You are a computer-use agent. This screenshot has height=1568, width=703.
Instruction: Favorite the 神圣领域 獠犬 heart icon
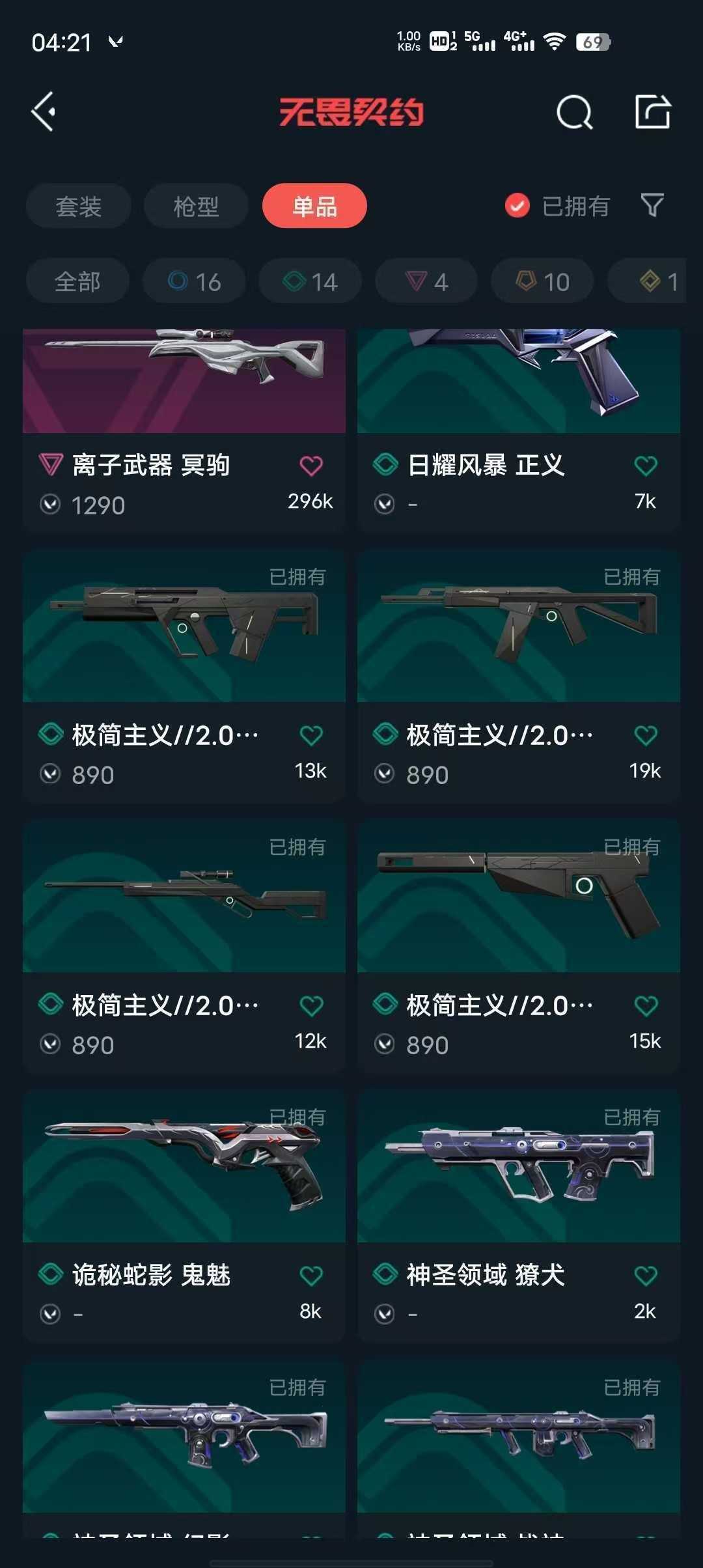(x=646, y=1275)
